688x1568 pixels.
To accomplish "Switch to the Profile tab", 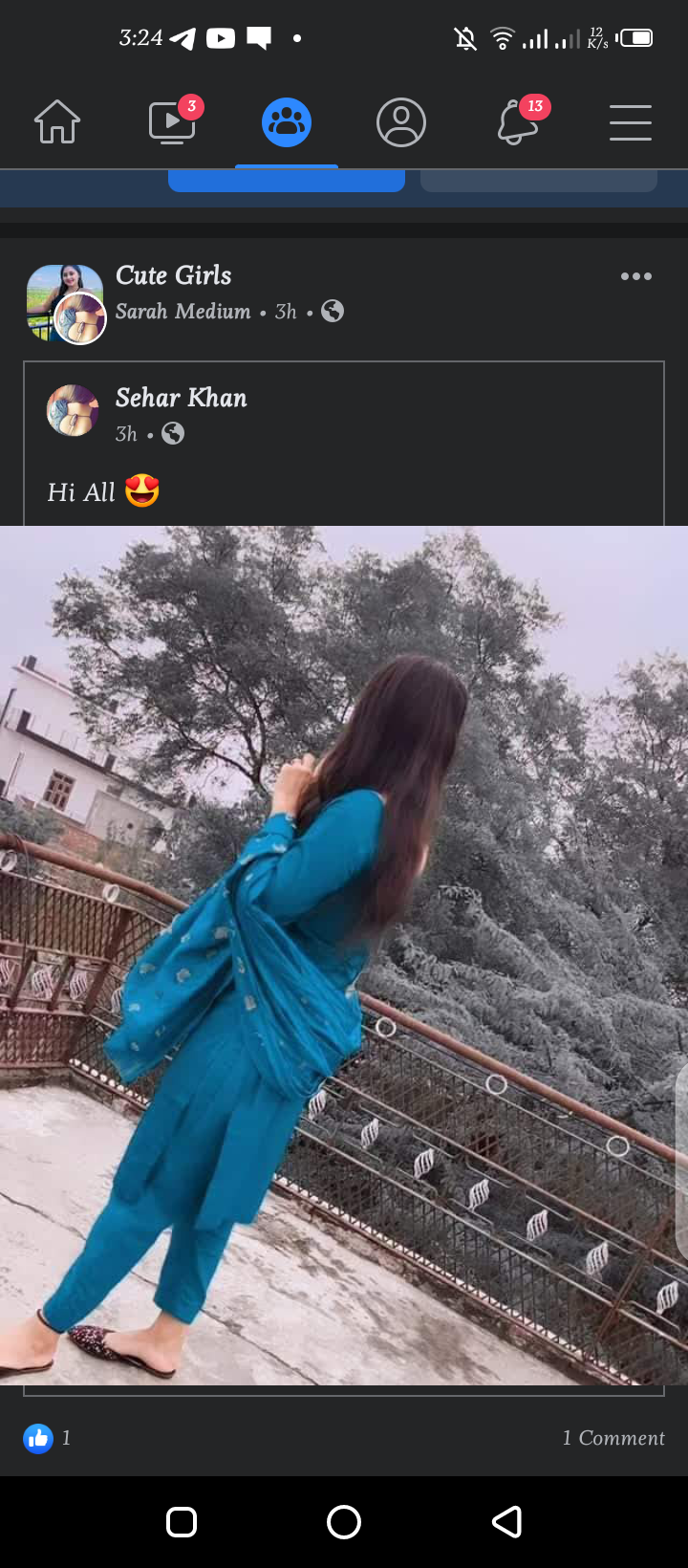I will click(x=401, y=123).
